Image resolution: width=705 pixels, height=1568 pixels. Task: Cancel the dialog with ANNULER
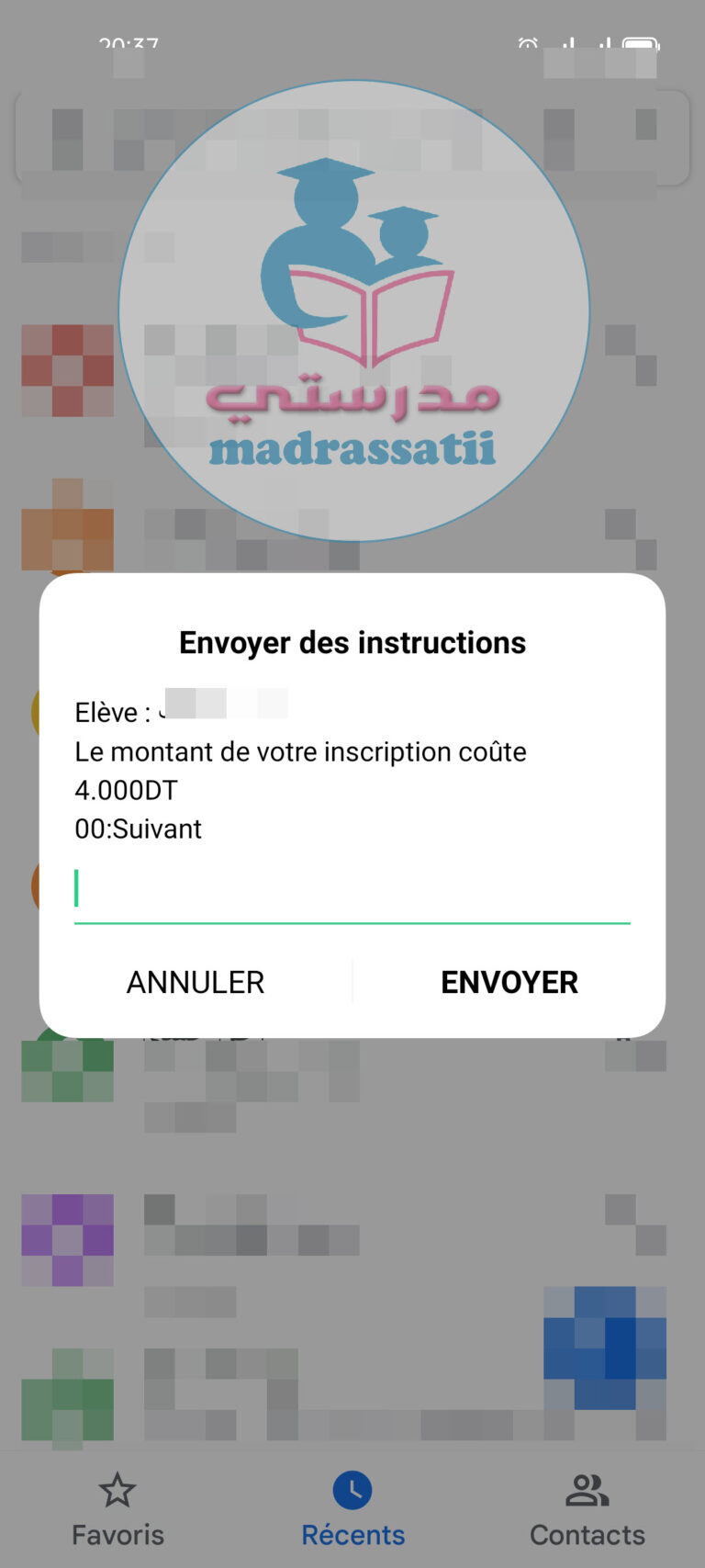coord(196,982)
